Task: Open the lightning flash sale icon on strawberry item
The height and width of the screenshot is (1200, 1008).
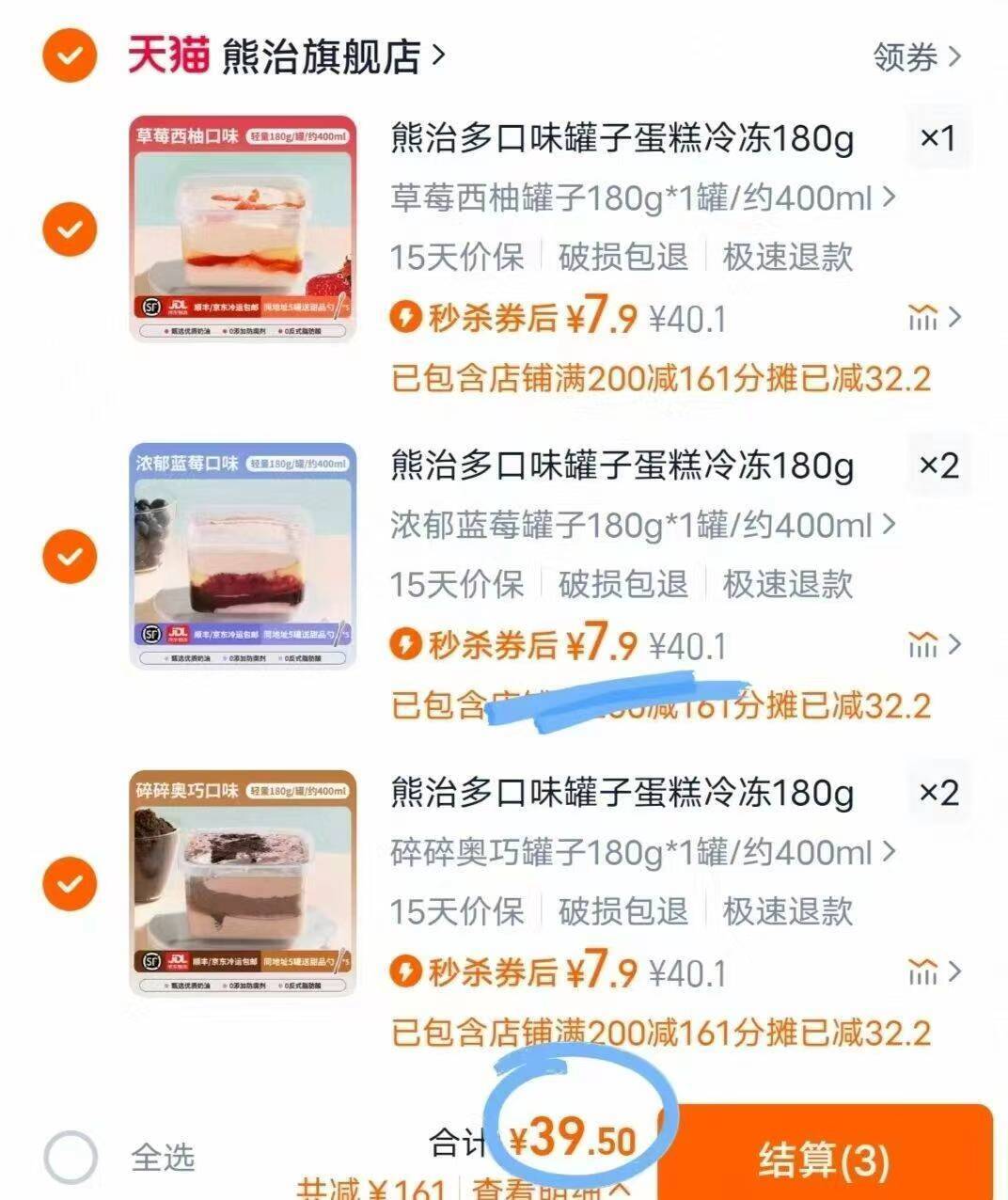Action: [x=406, y=319]
